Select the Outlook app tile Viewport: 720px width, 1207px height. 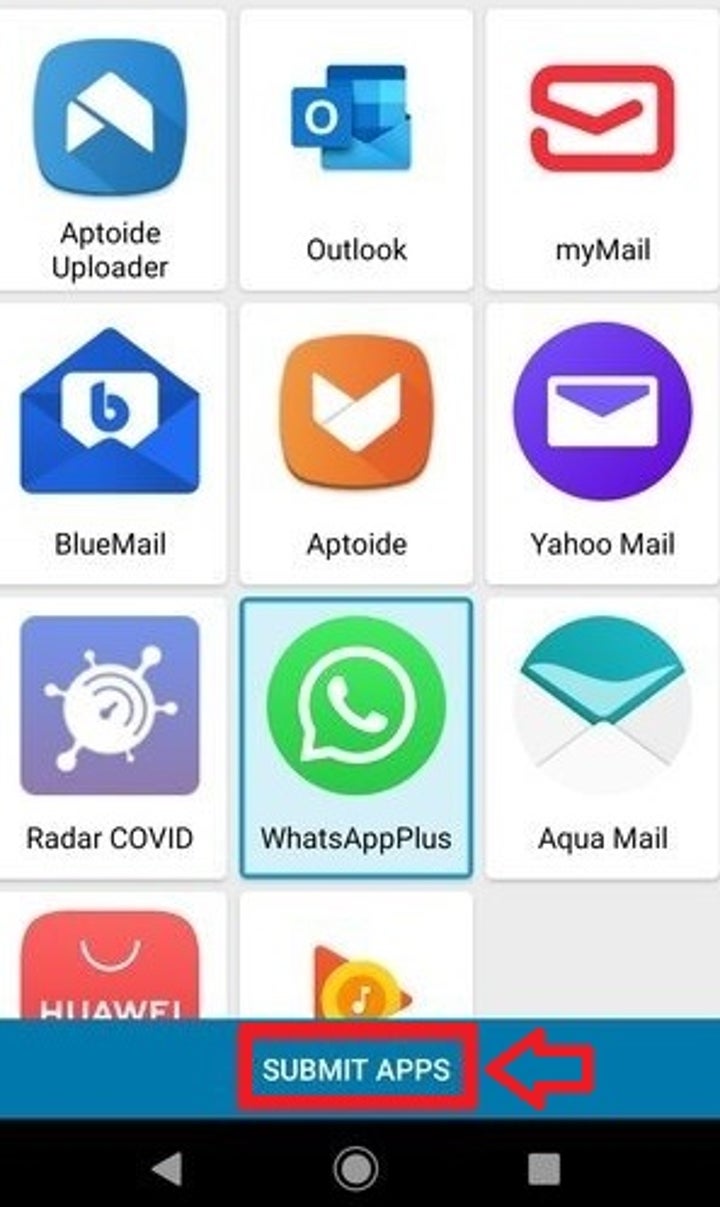tap(356, 150)
